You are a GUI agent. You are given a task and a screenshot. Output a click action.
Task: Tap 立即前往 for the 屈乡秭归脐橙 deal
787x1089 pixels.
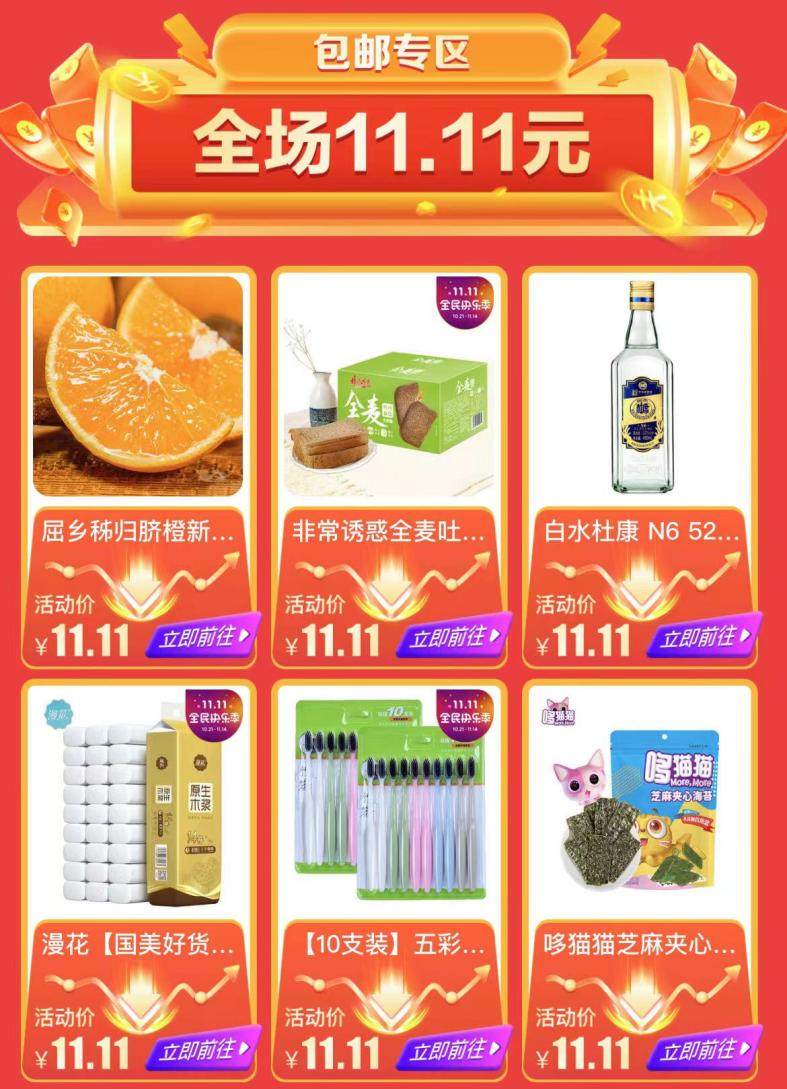(x=204, y=637)
